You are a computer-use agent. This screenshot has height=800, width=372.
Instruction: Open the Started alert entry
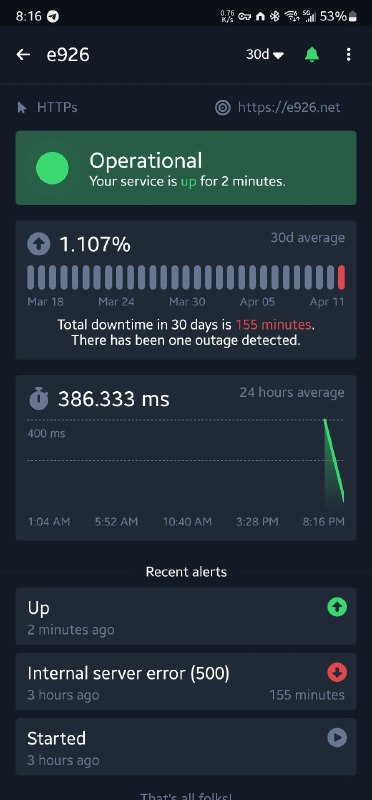coord(186,747)
